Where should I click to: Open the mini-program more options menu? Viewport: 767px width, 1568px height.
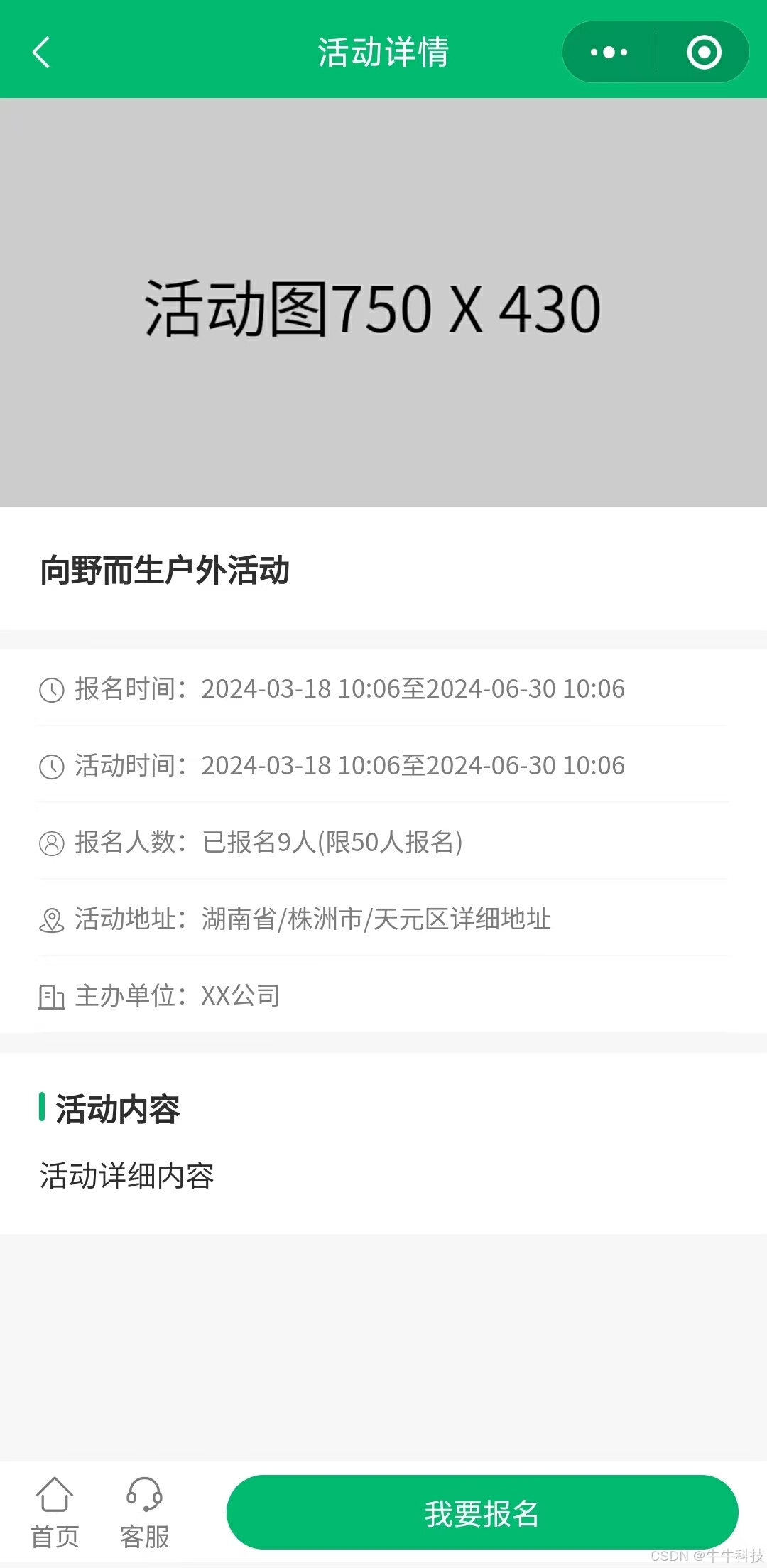[607, 50]
